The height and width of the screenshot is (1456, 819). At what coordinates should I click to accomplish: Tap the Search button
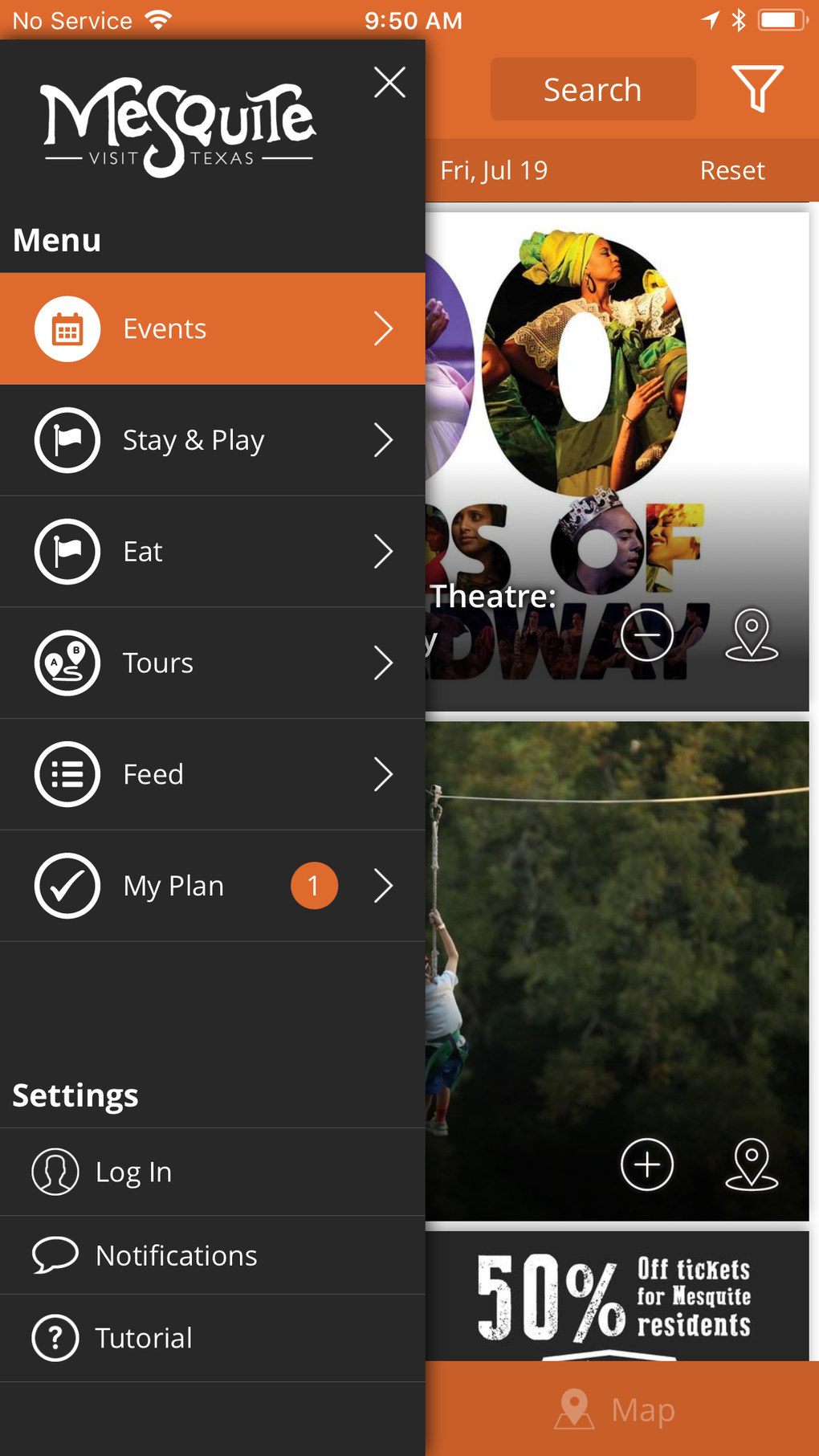pyautogui.click(x=593, y=89)
